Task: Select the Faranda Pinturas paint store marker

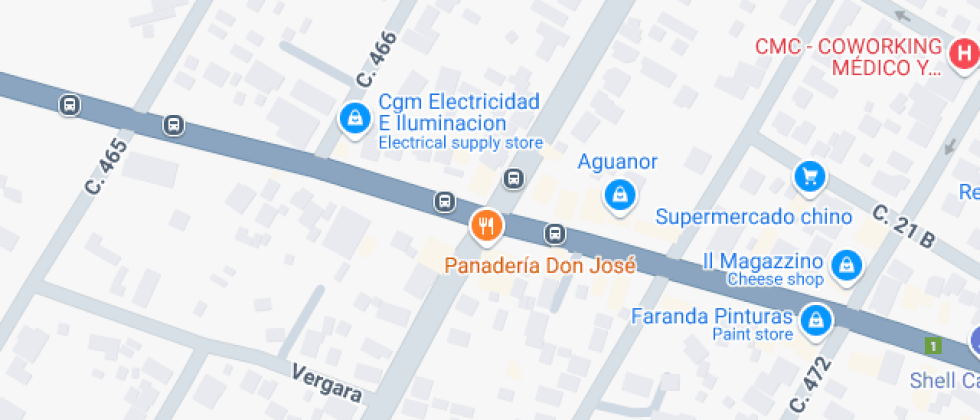Action: click(x=817, y=319)
